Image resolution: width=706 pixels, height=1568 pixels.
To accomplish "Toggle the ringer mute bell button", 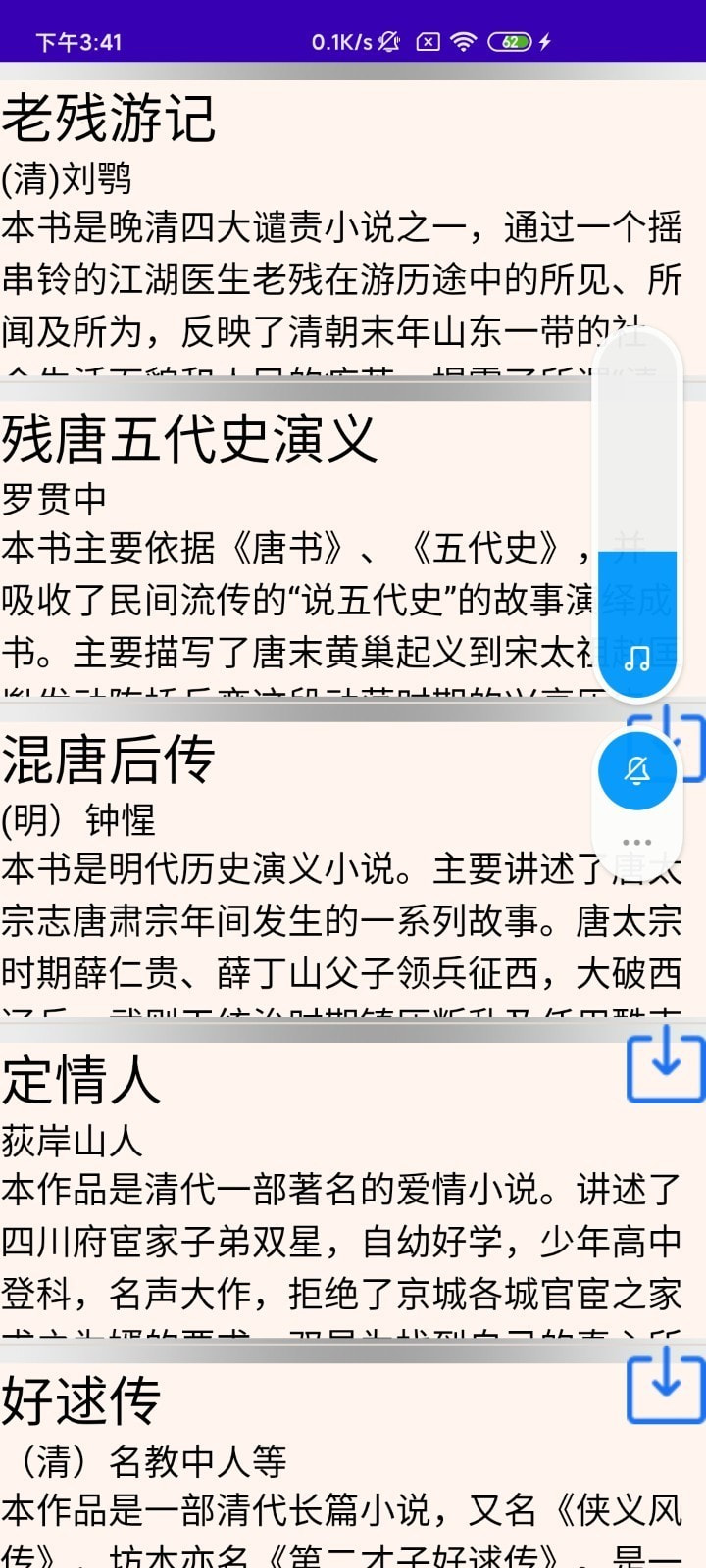I will [x=637, y=770].
